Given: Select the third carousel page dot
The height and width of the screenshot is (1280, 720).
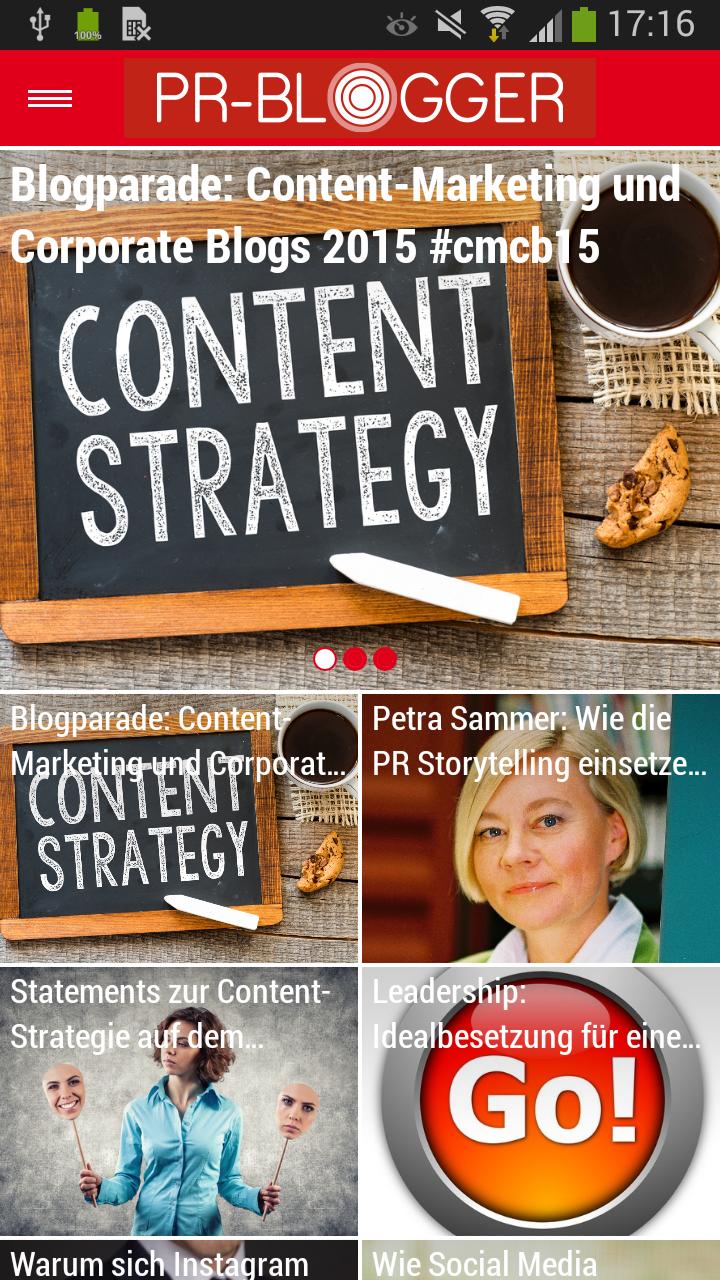Looking at the screenshot, I should tap(385, 659).
